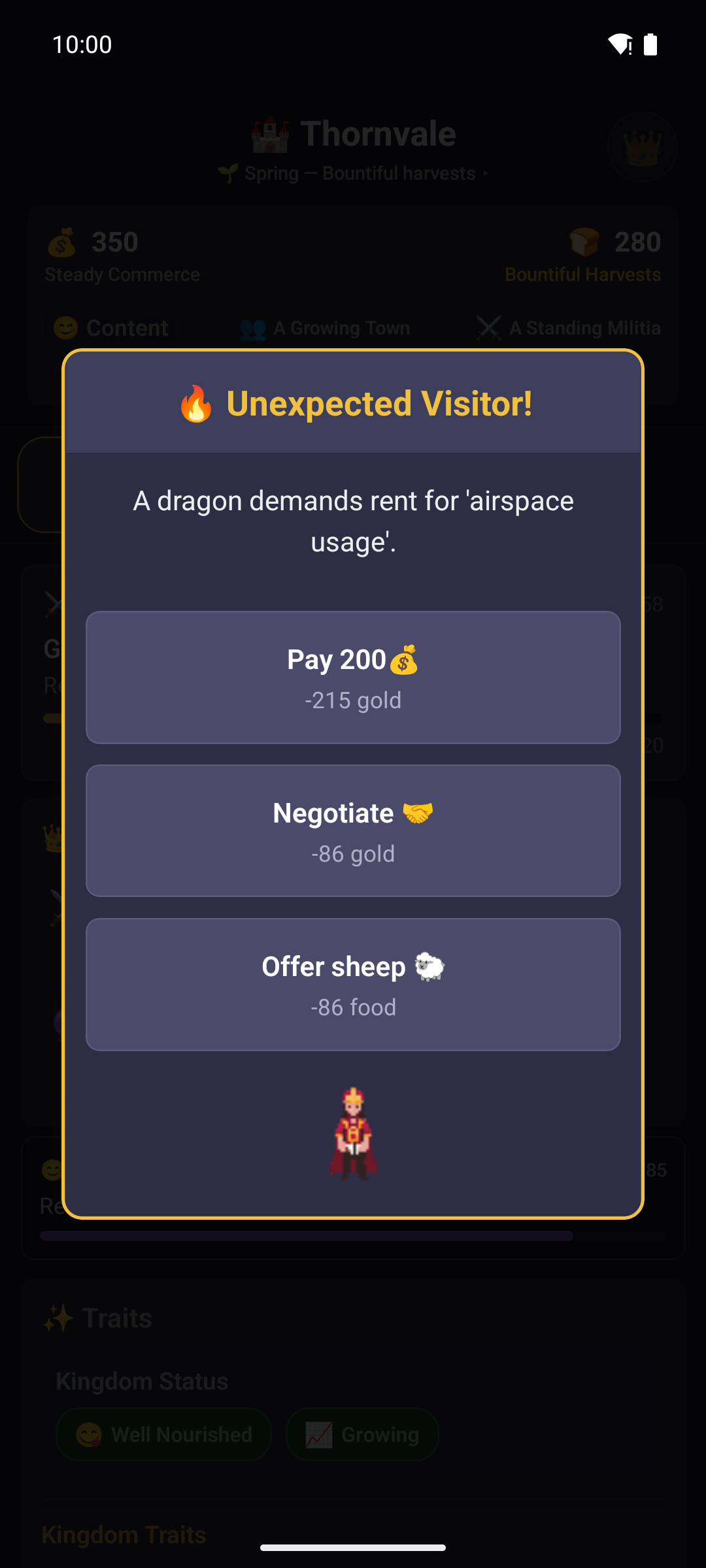Tap the gold money bag icon showing 350
This screenshot has height=1568, width=706.
[62, 242]
